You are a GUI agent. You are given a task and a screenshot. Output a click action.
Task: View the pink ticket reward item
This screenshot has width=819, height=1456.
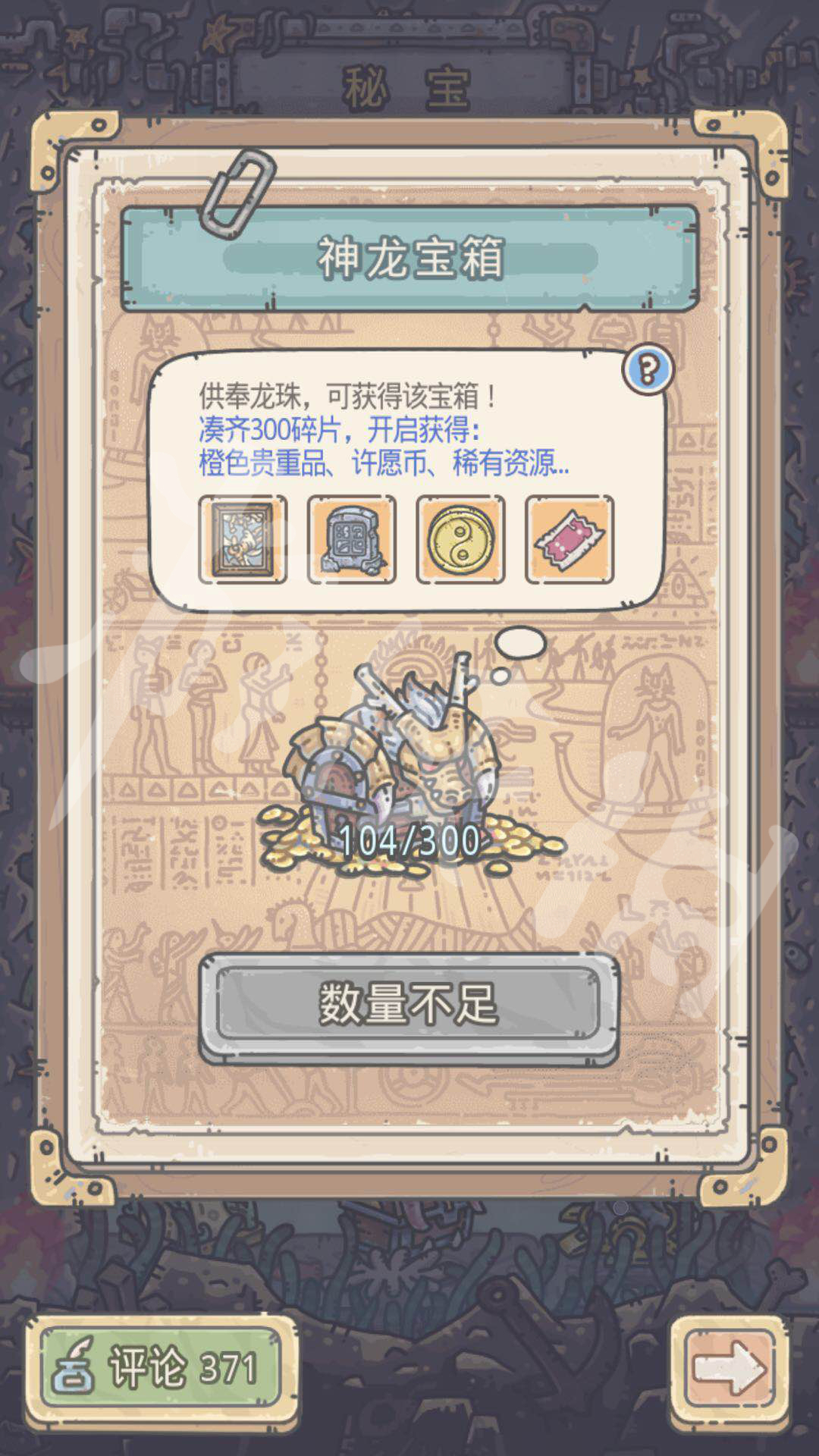570,539
